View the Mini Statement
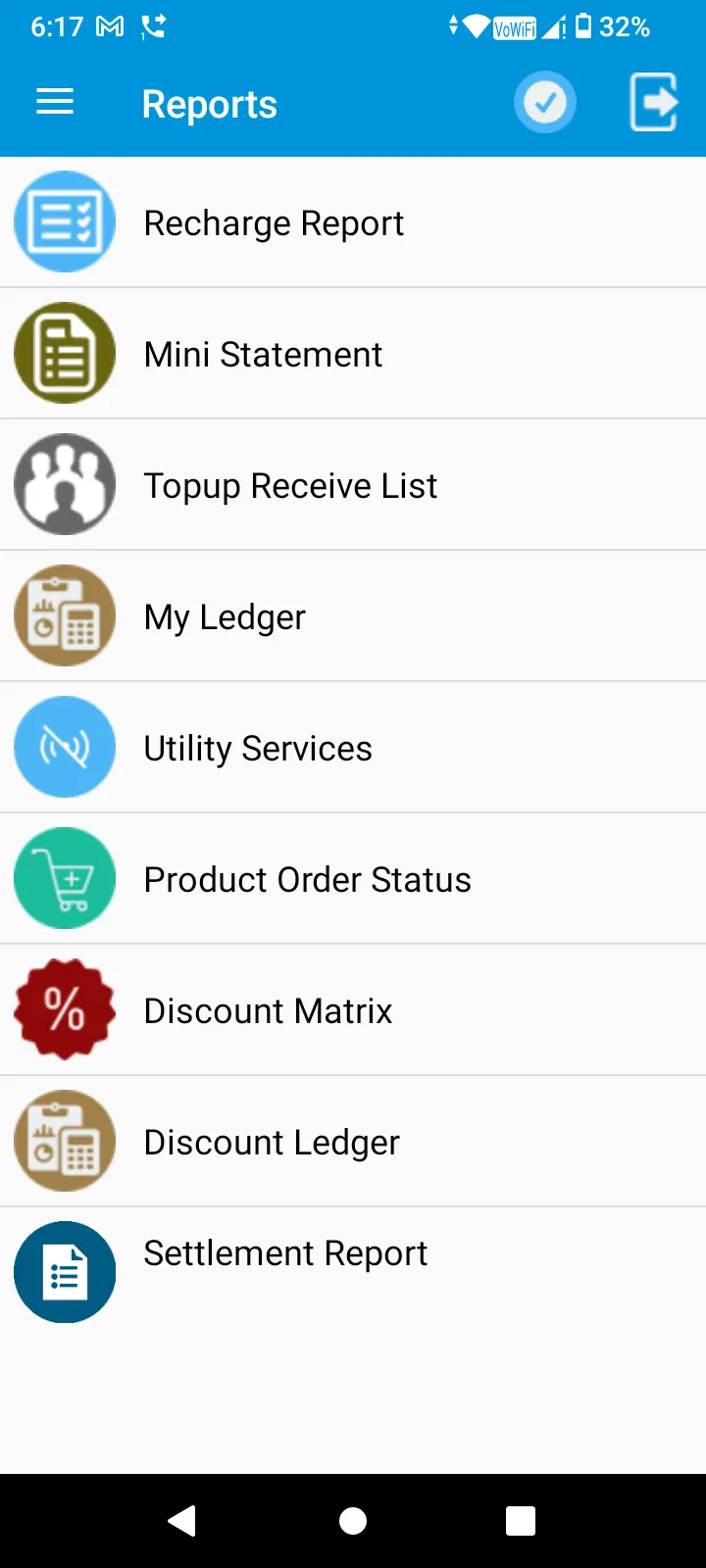The height and width of the screenshot is (1568, 706). point(353,354)
